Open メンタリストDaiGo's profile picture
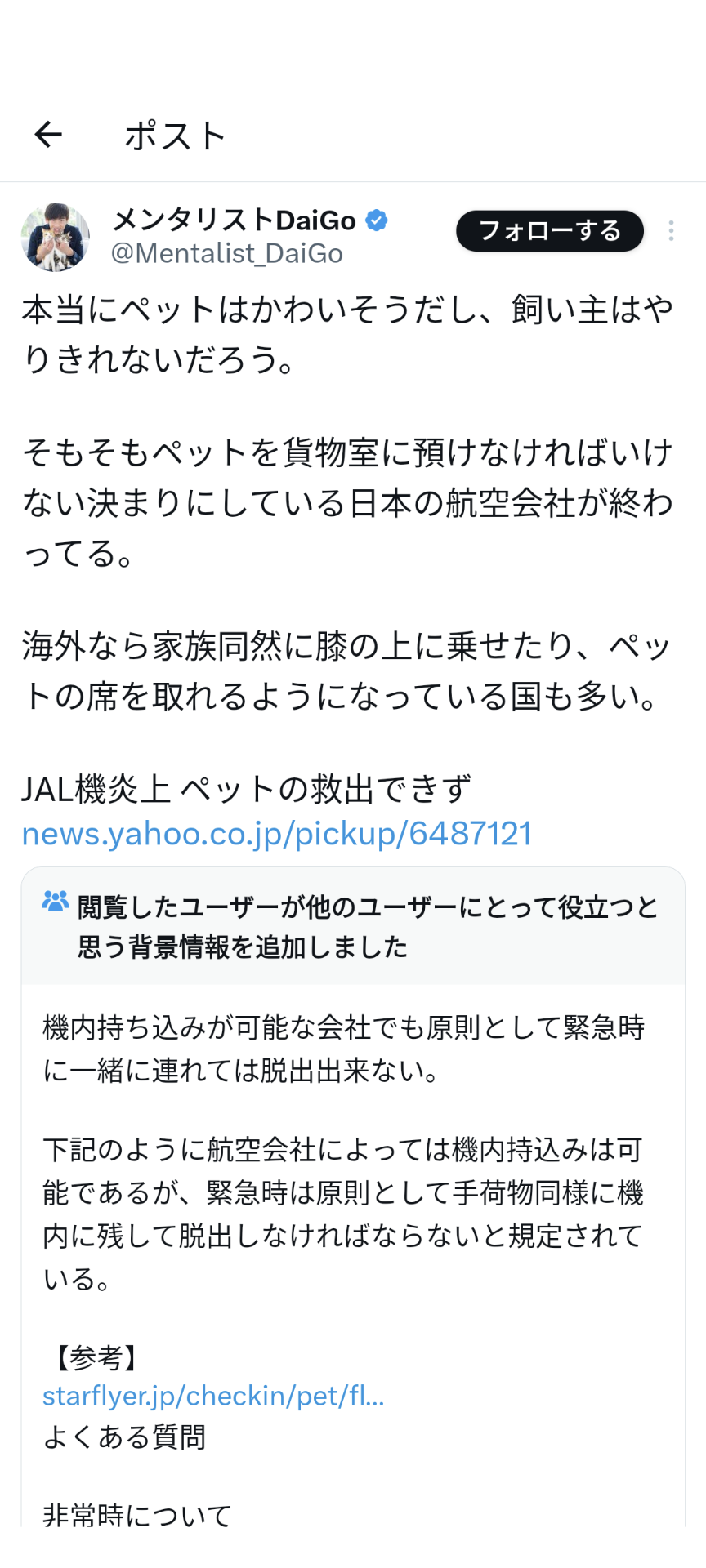706x1568 pixels. [x=56, y=238]
